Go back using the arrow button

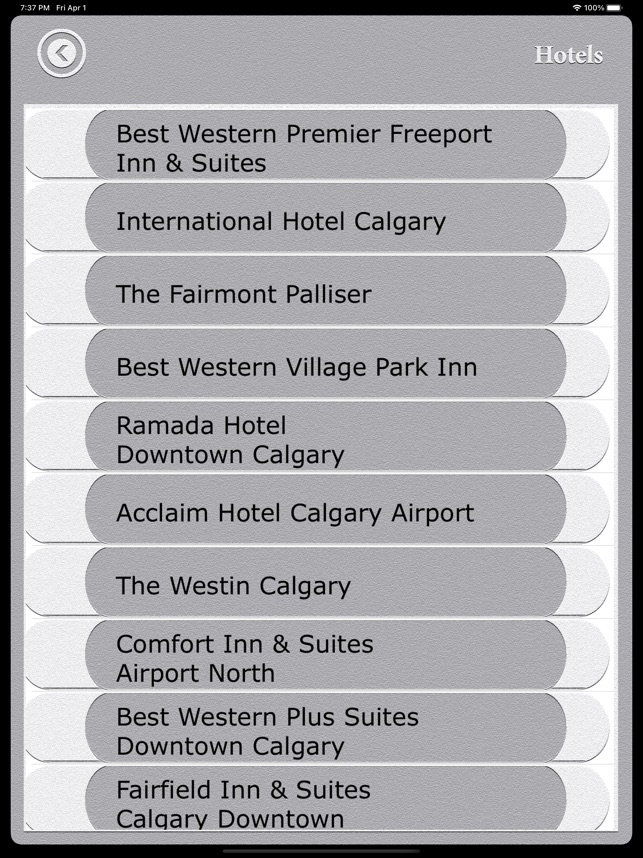pyautogui.click(x=62, y=53)
